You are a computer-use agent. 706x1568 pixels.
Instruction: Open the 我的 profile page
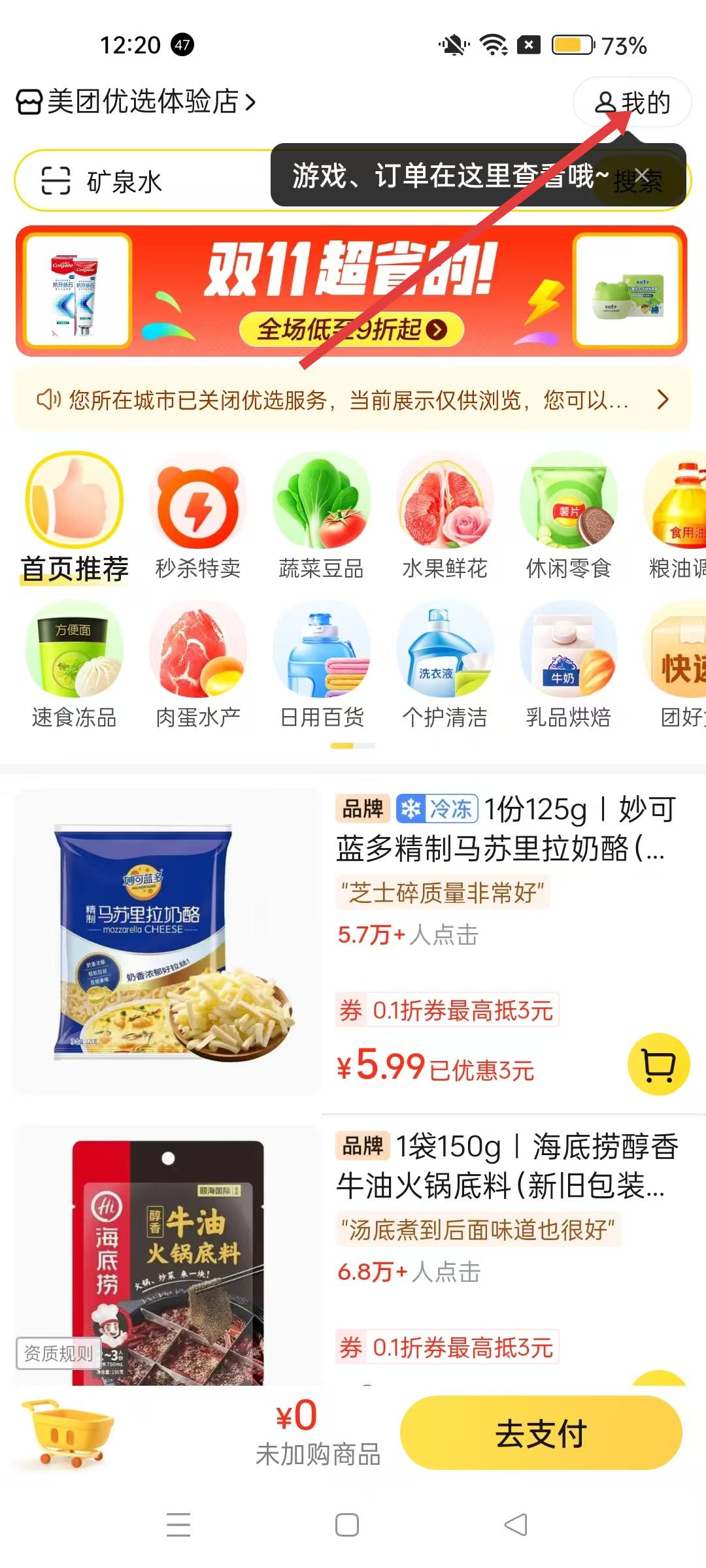pyautogui.click(x=632, y=103)
